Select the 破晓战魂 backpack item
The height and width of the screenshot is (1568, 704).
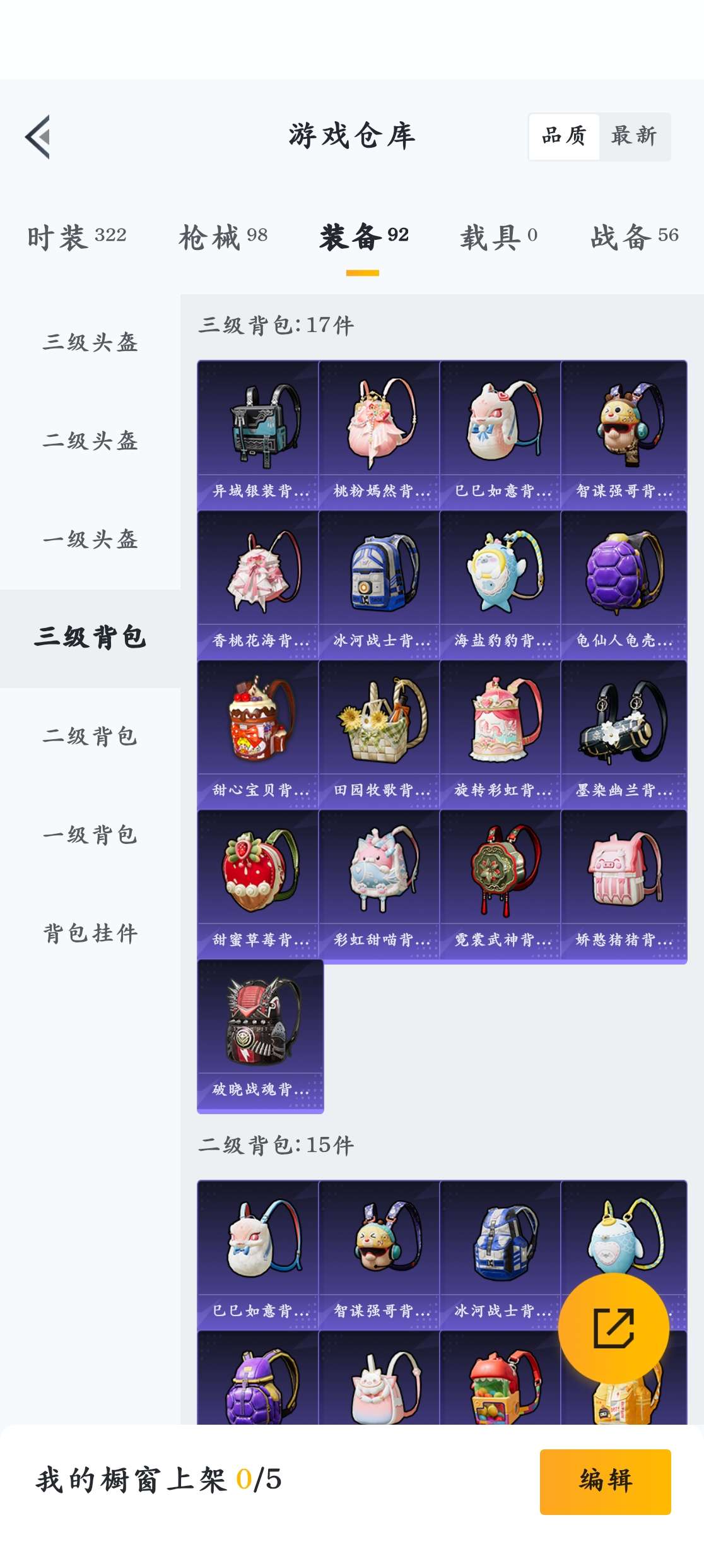coord(261,1035)
